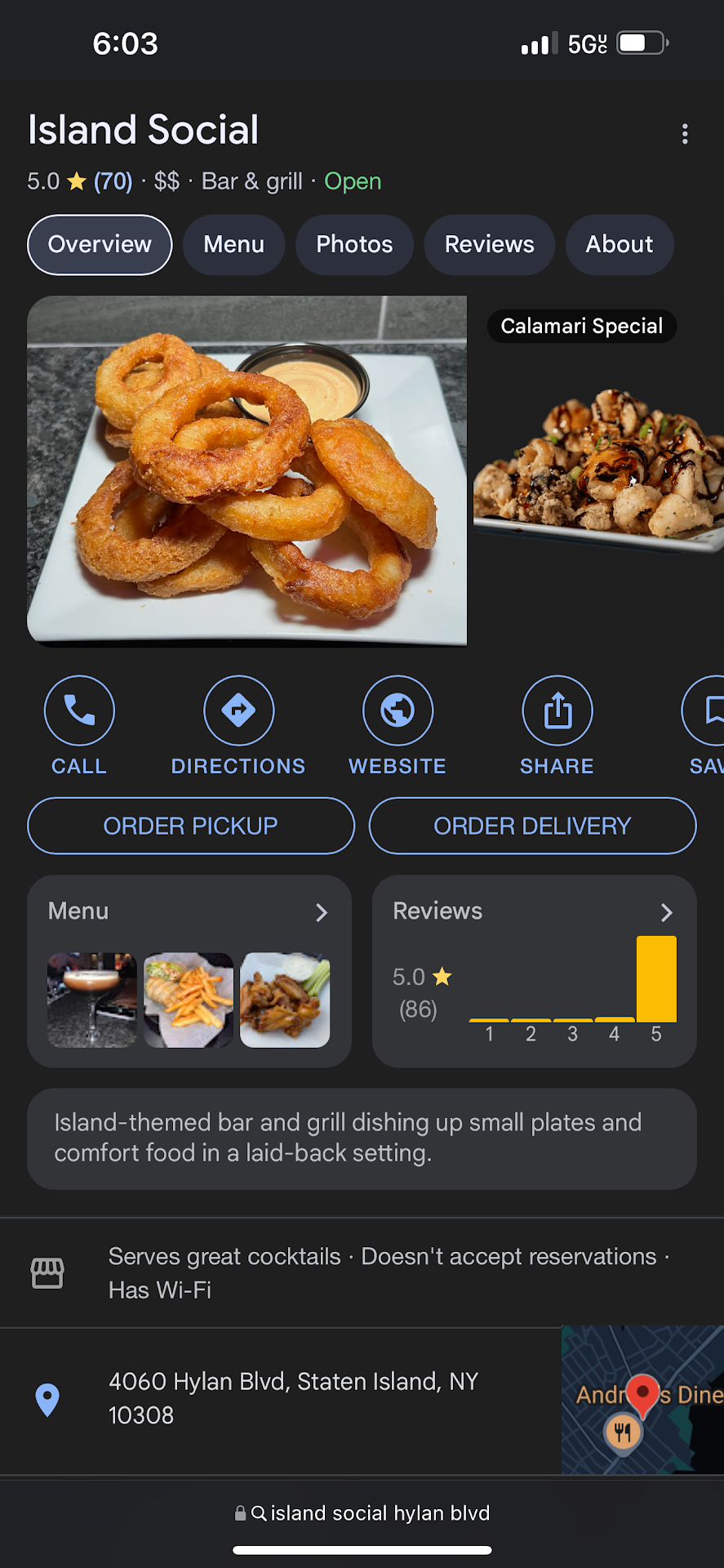Open the three-dot overflow menu

(684, 134)
